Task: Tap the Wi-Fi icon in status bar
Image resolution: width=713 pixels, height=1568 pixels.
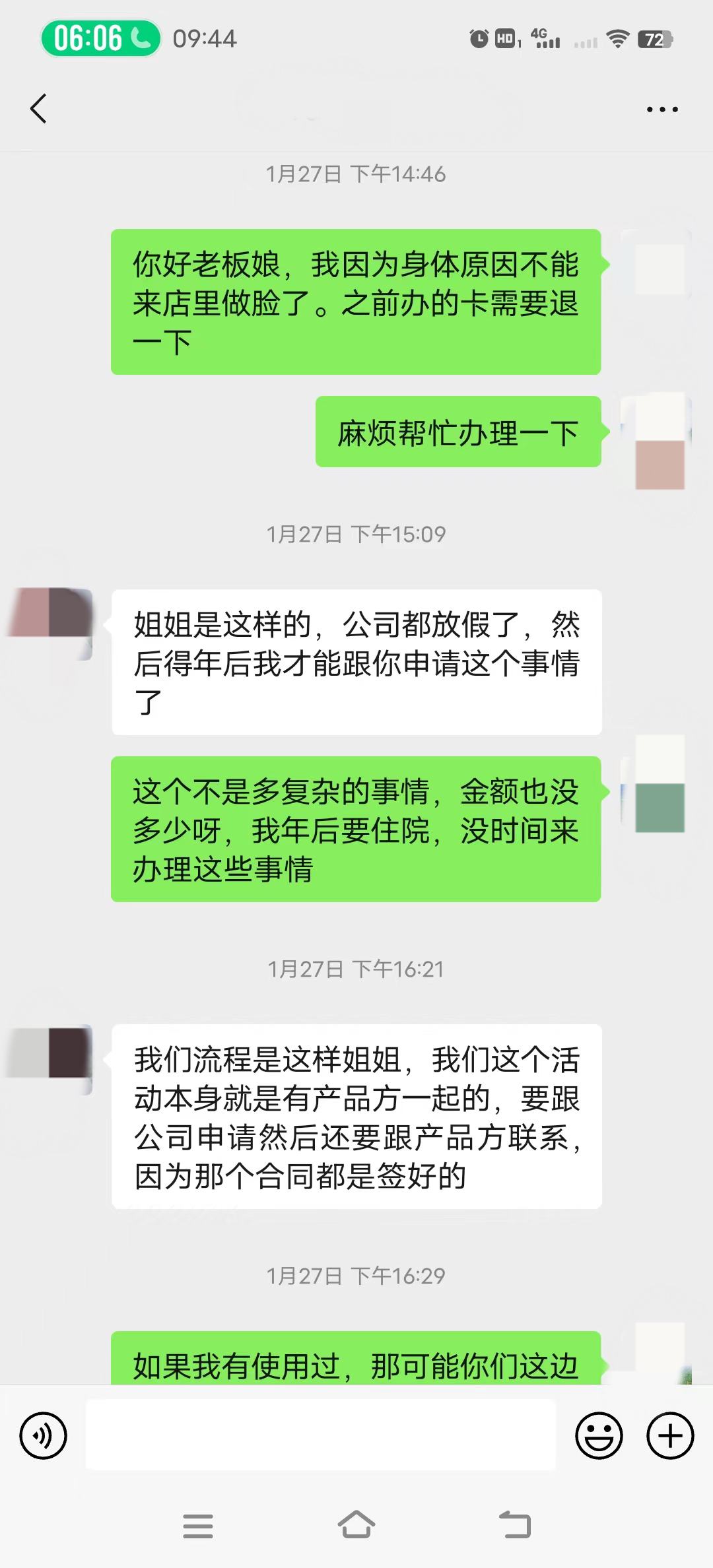Action: [x=617, y=40]
